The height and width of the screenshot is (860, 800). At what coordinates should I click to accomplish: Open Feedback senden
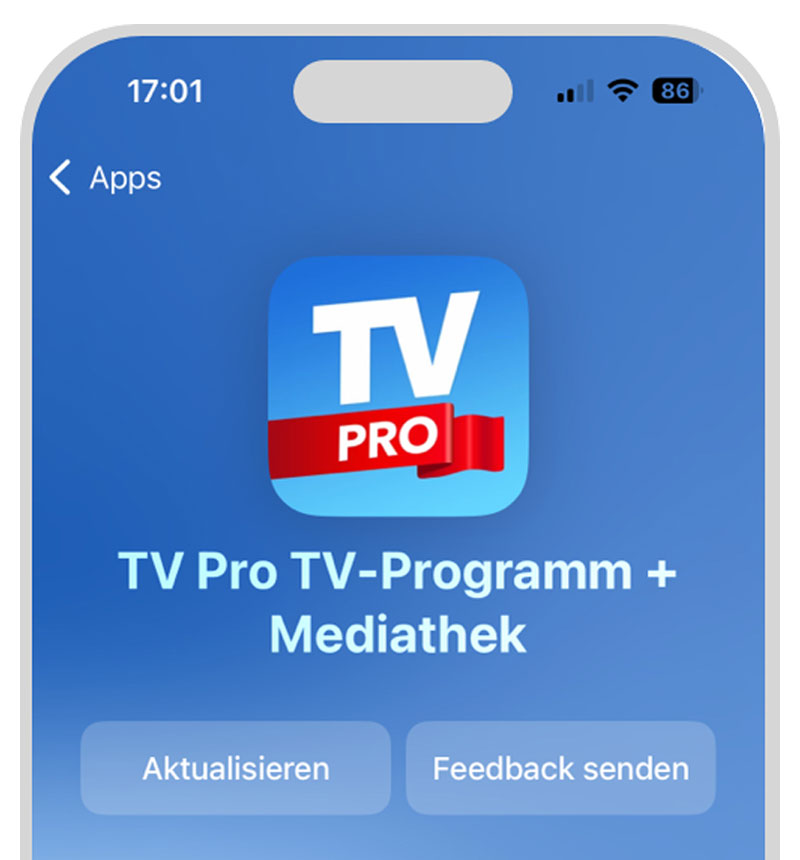(x=560, y=768)
